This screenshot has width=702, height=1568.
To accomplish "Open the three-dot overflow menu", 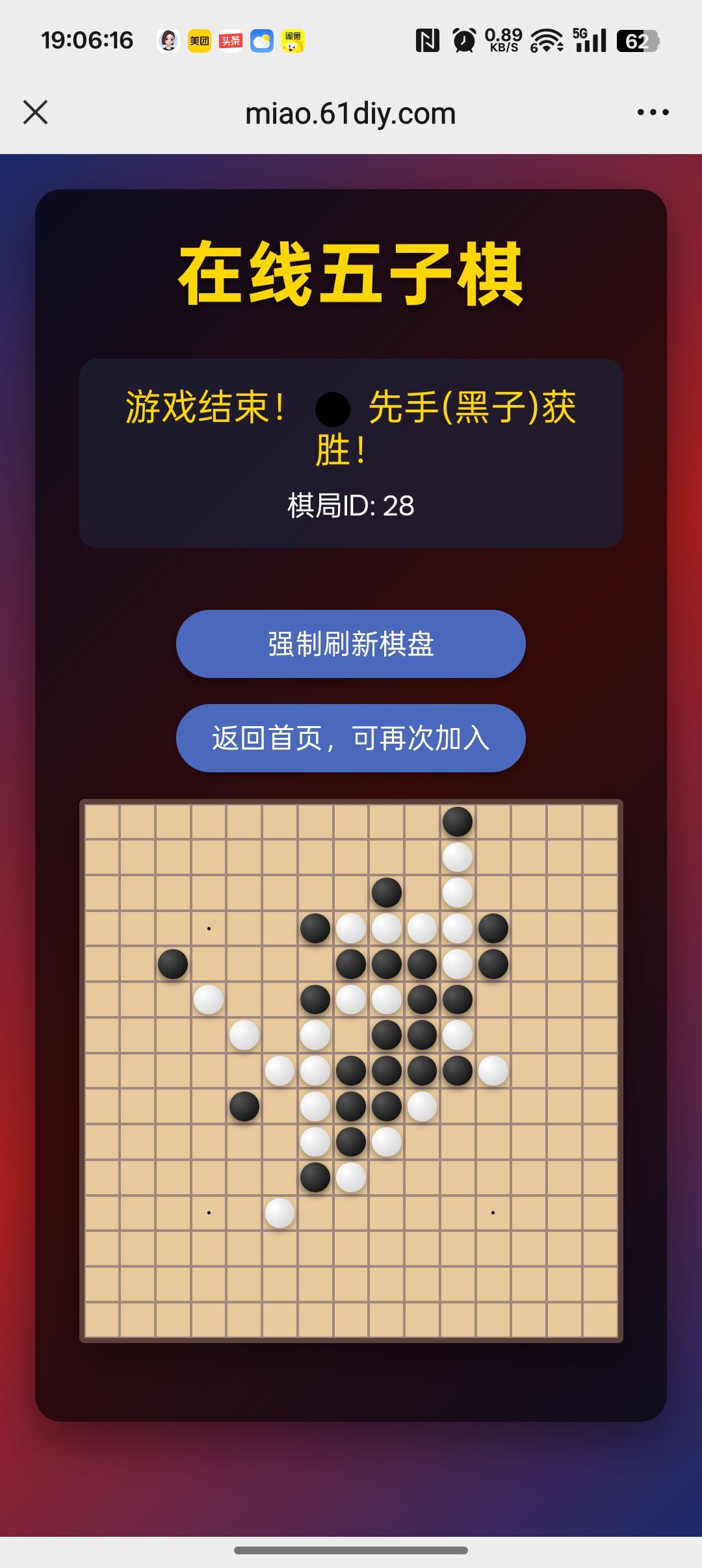I will point(653,112).
